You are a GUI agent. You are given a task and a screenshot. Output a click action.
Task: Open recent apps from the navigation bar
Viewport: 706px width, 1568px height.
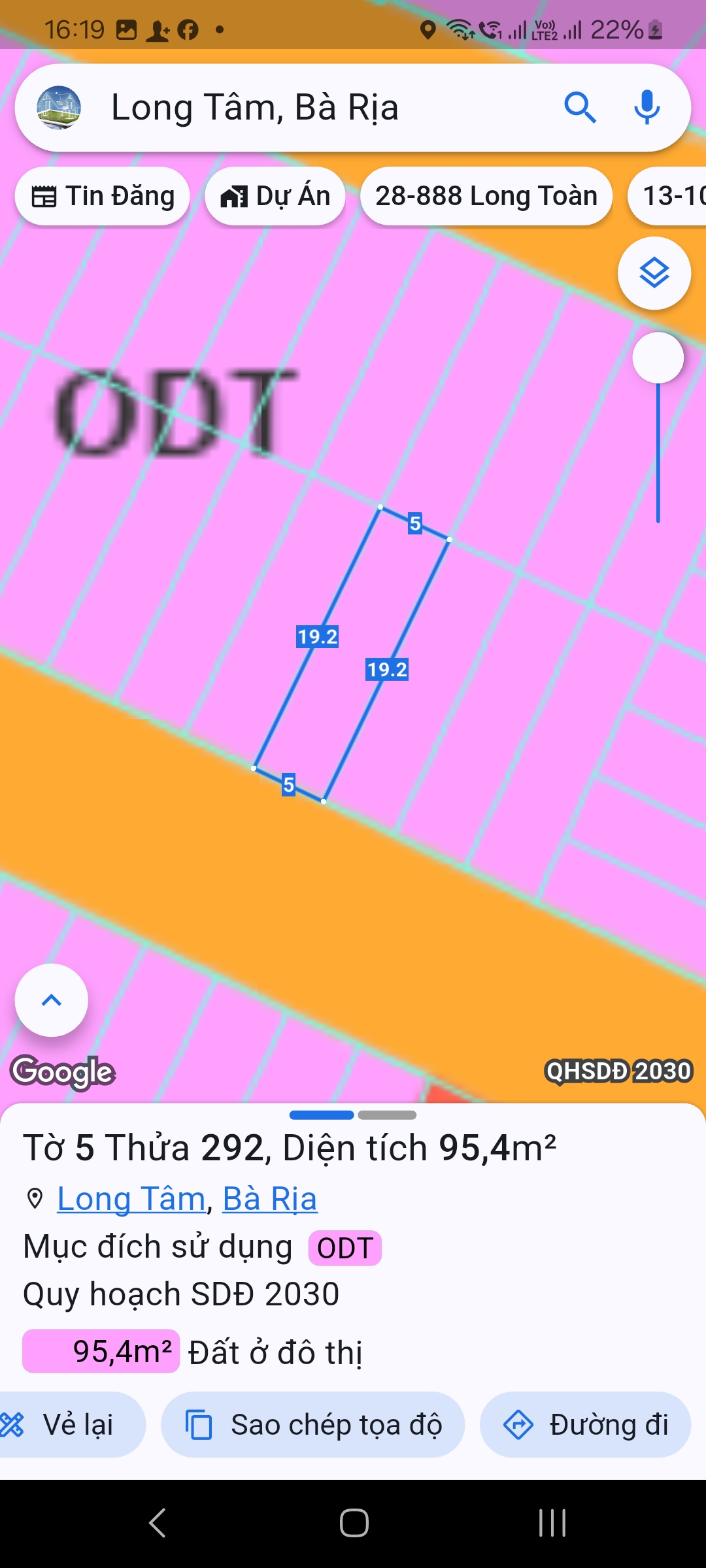click(x=552, y=1523)
